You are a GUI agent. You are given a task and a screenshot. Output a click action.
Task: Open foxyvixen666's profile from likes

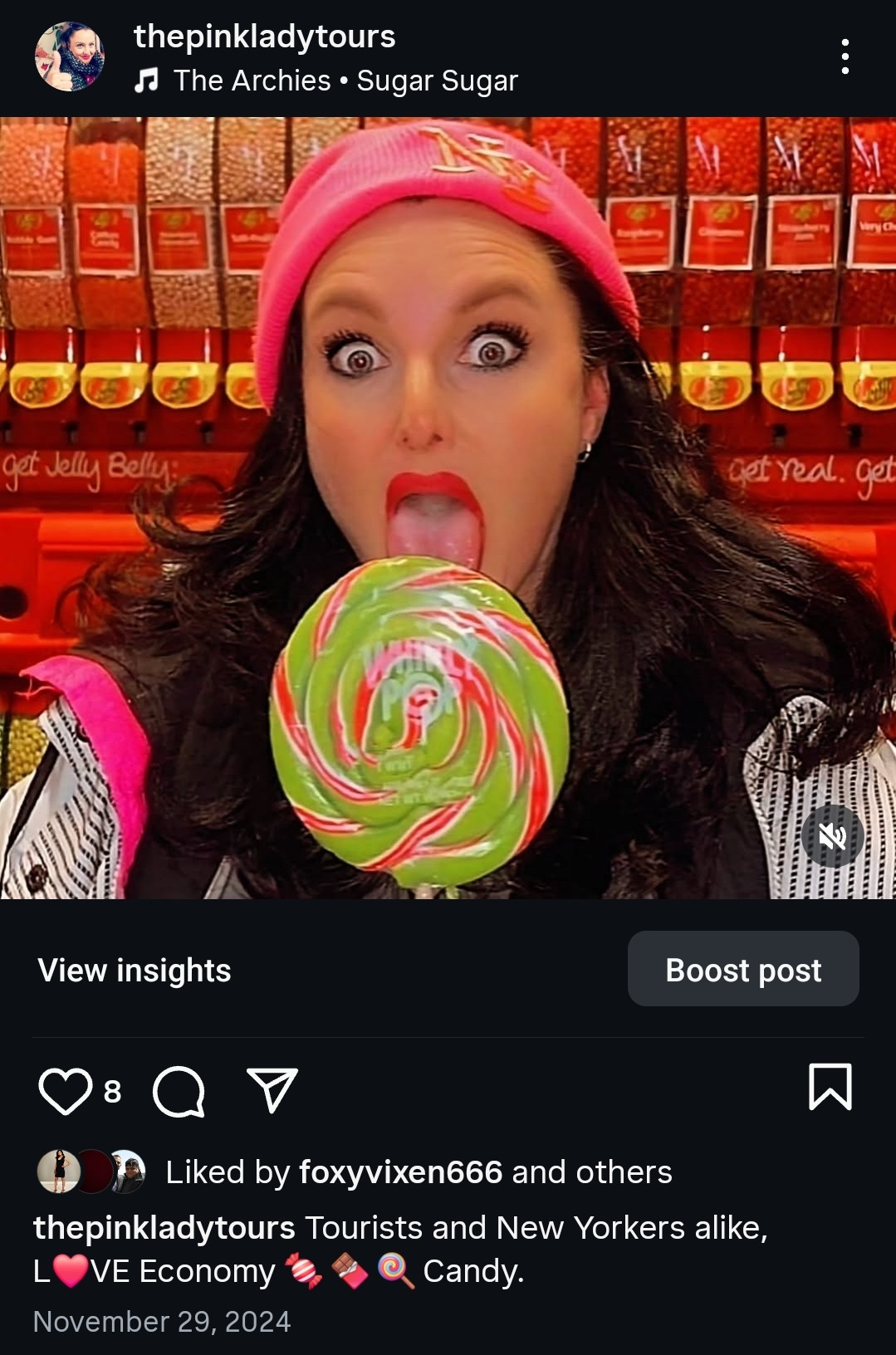(400, 1172)
